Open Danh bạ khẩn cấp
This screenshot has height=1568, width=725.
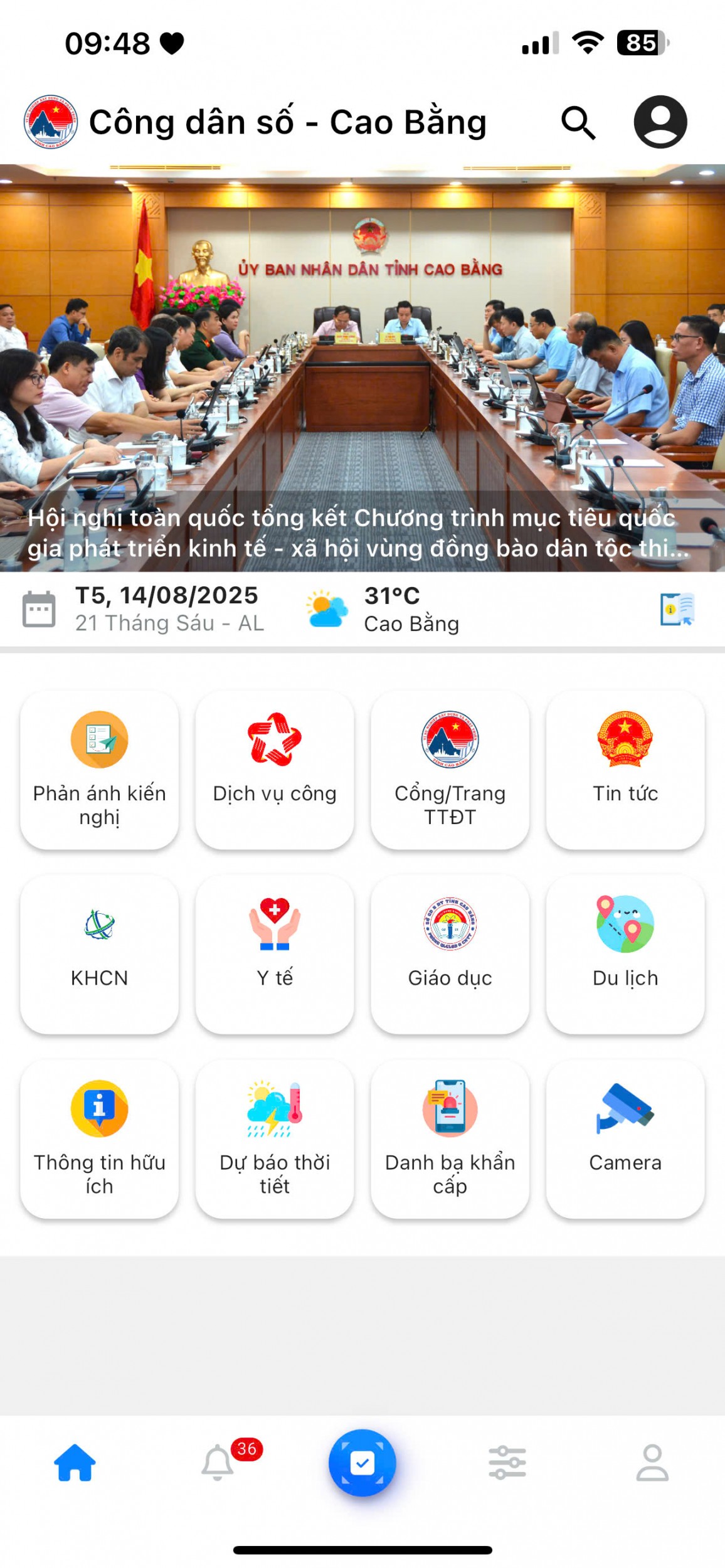point(450,1139)
